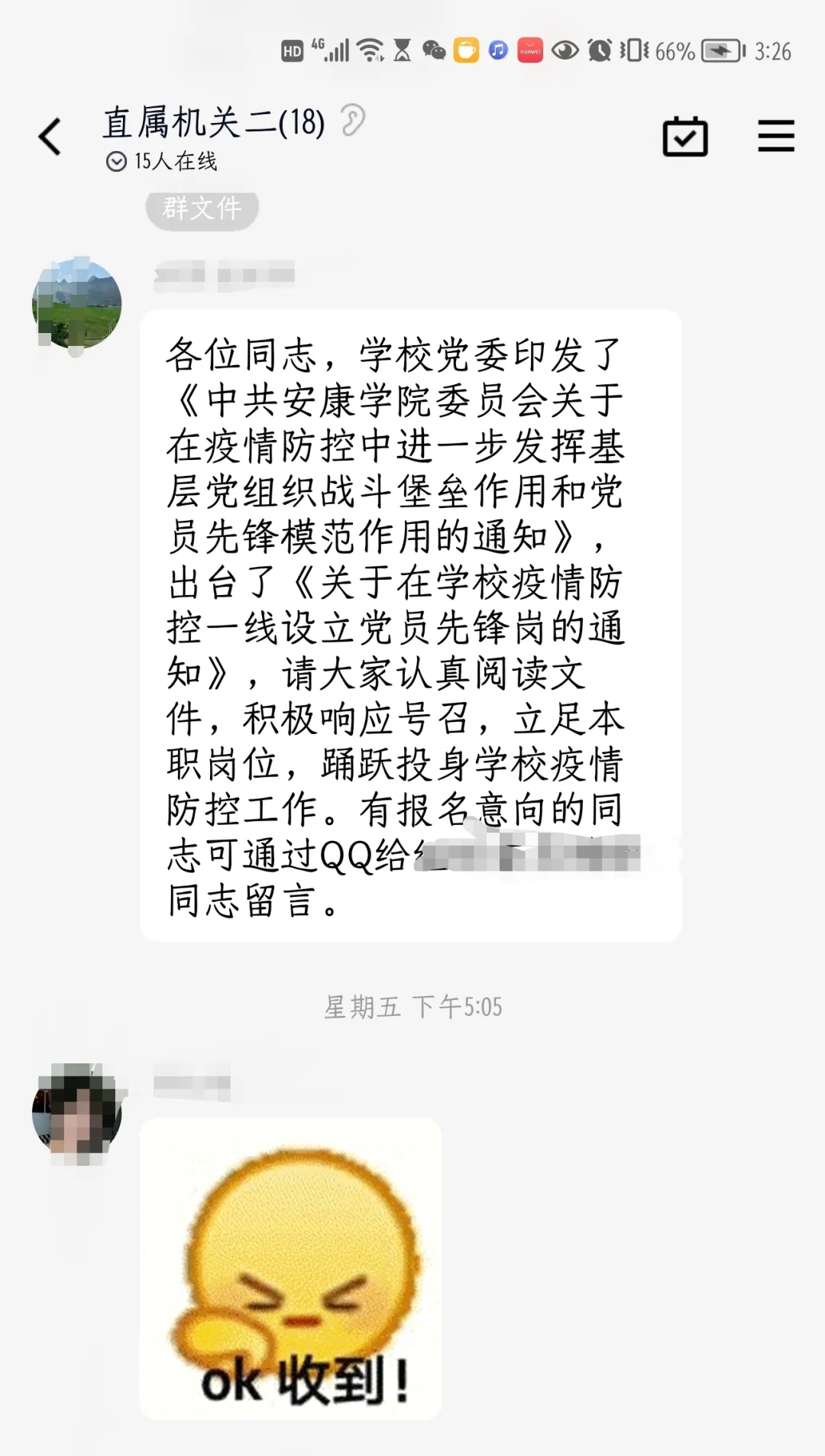Open the group chat menu

776,137
